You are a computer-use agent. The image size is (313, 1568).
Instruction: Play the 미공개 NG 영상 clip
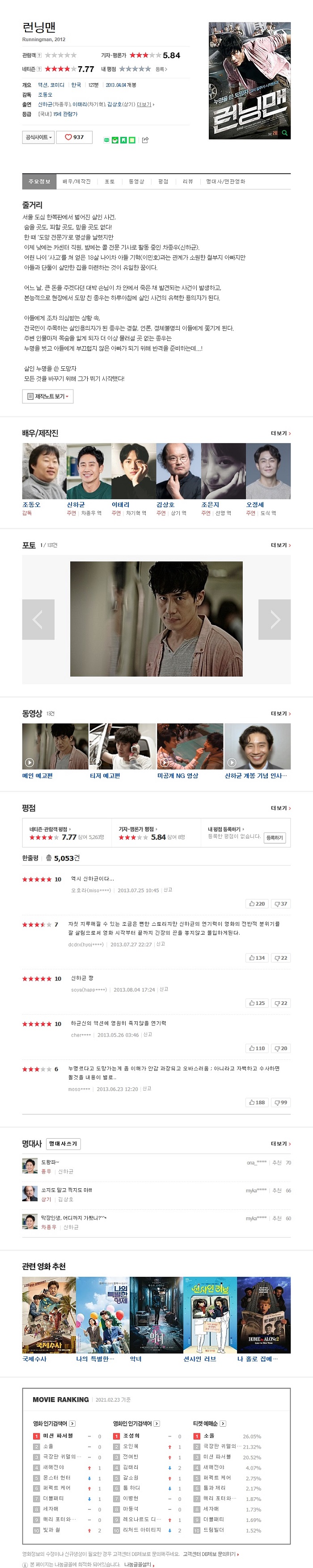click(190, 746)
